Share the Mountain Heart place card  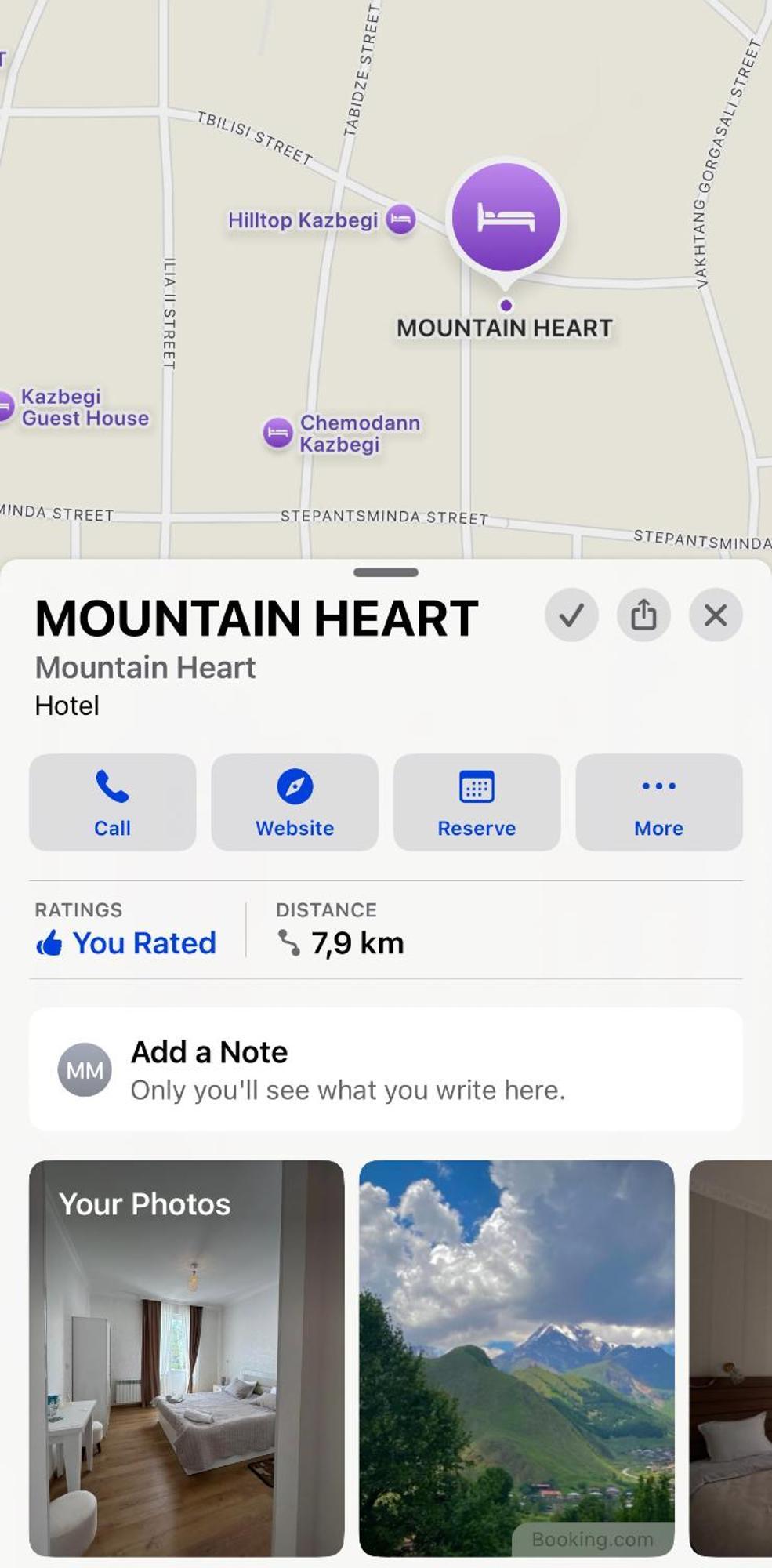(643, 615)
